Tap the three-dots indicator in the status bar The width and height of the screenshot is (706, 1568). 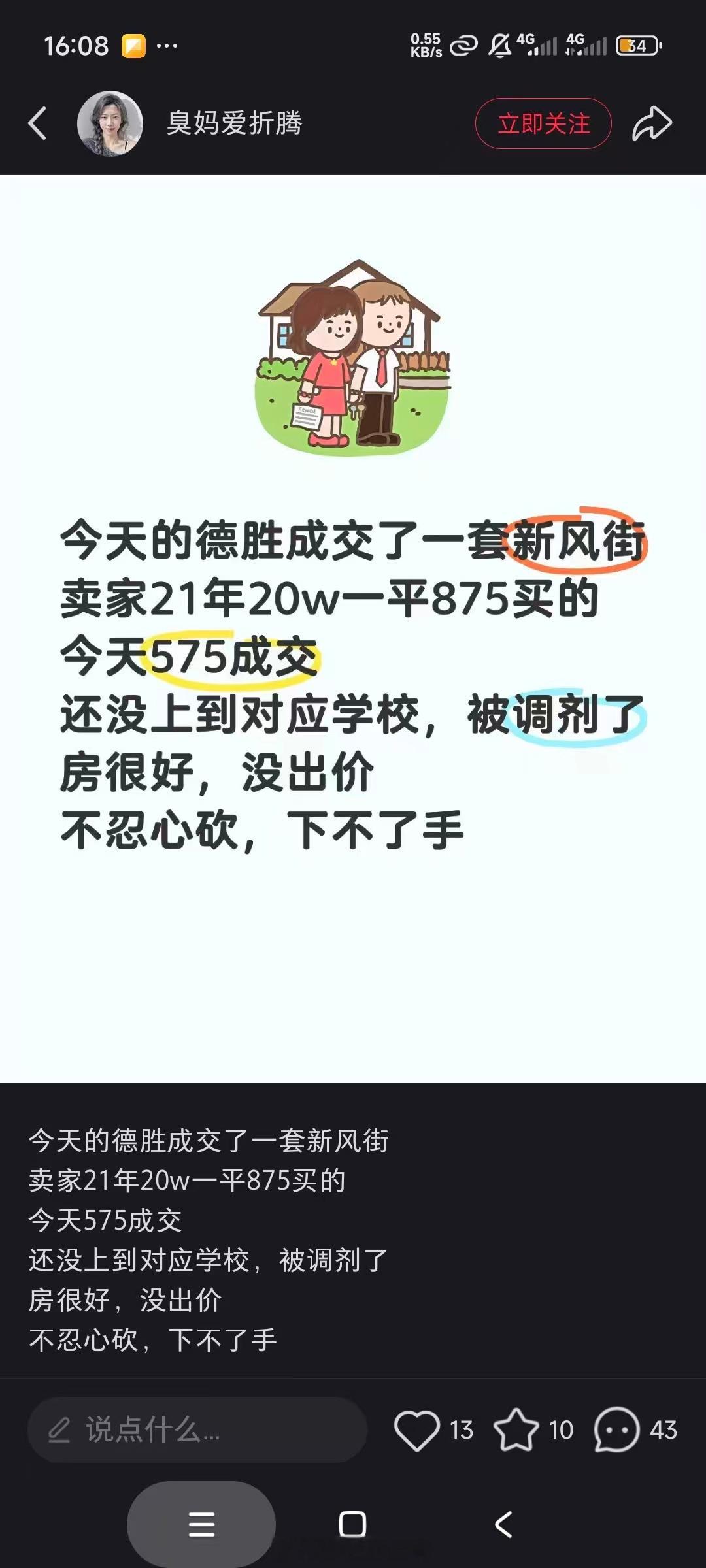point(168,46)
